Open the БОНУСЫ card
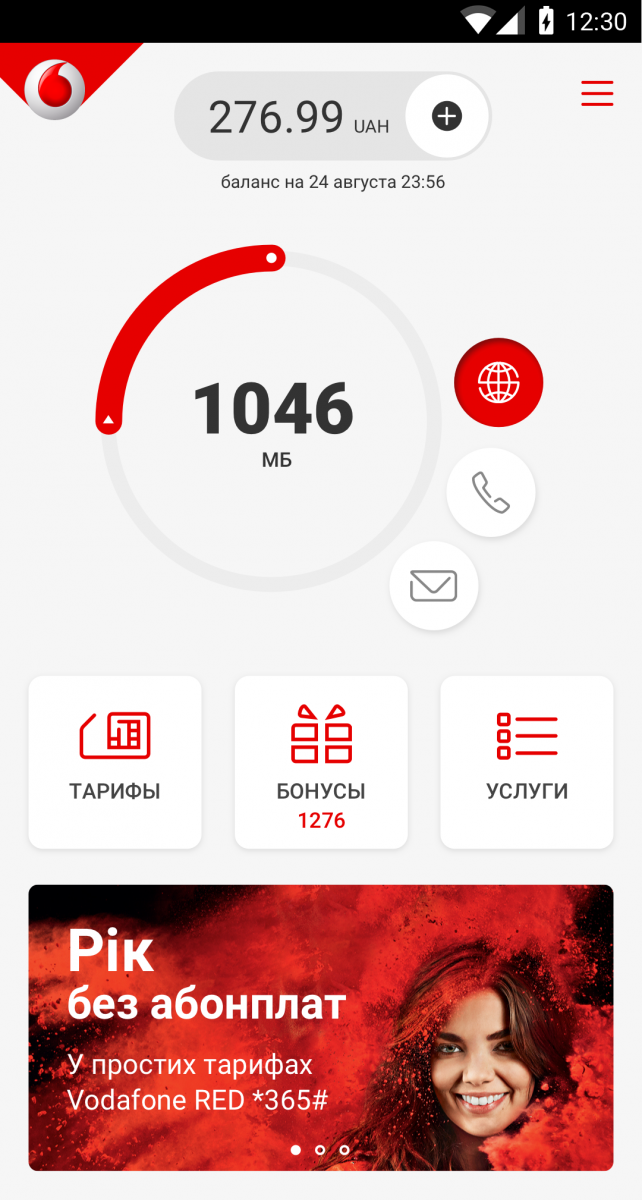 [x=321, y=762]
